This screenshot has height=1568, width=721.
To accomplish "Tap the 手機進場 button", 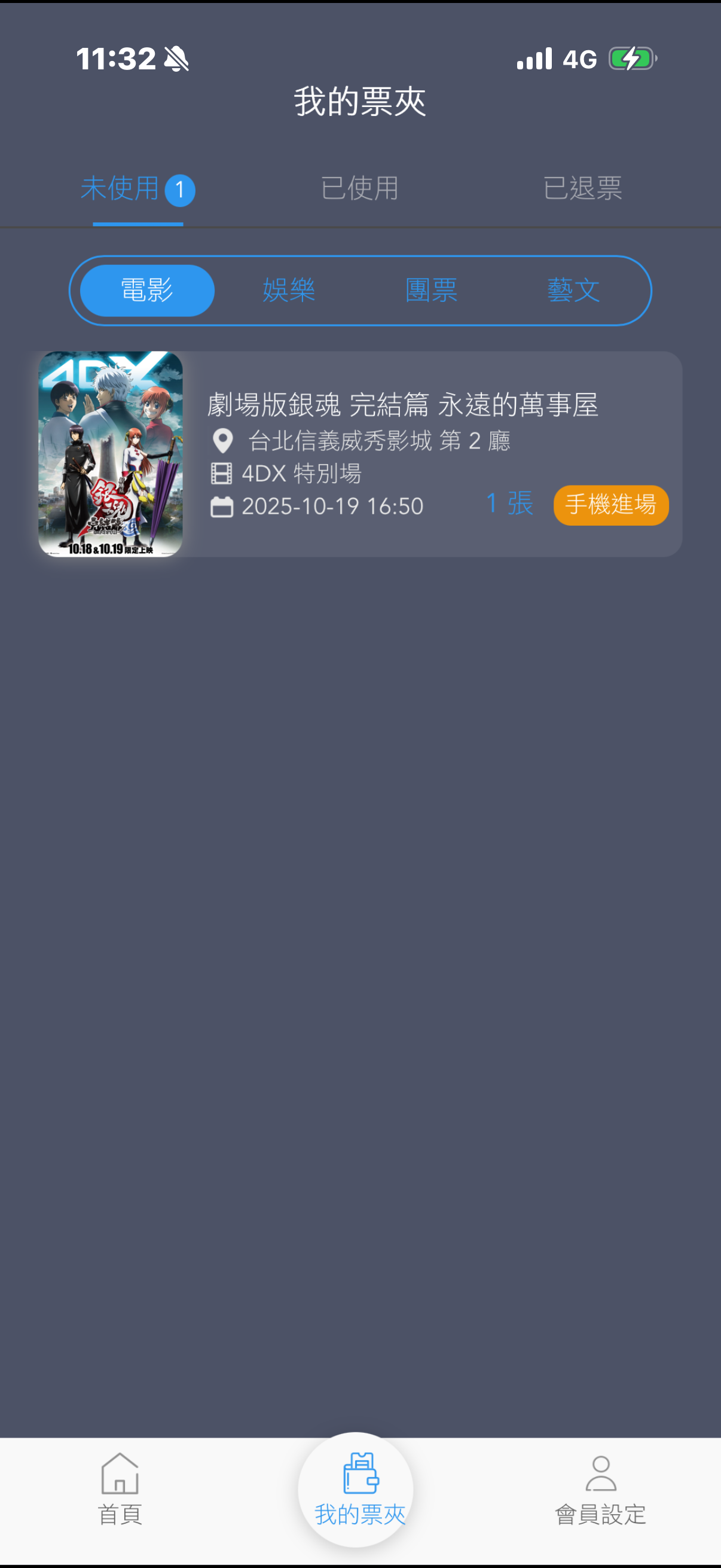I will pos(610,505).
